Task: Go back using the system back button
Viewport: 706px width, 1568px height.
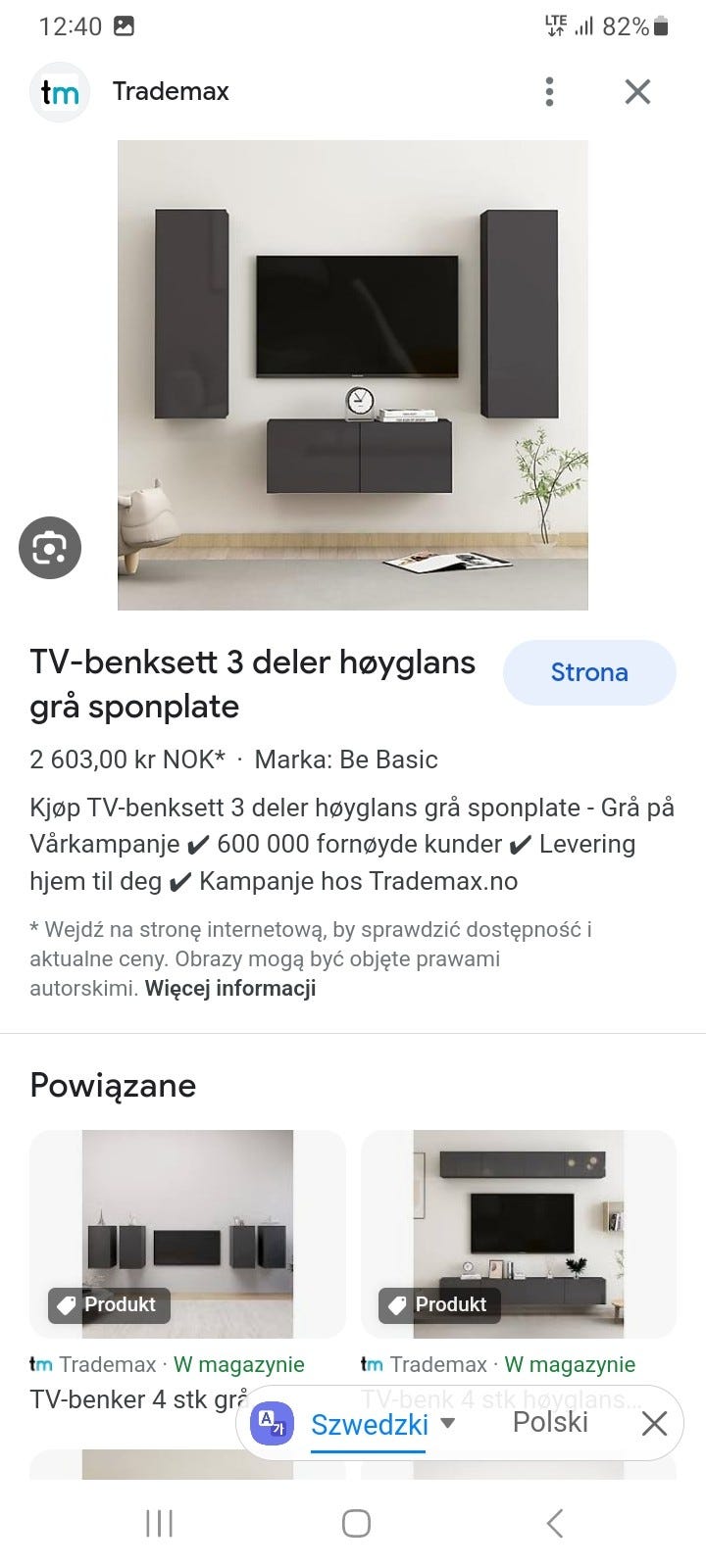Action: click(x=554, y=1523)
